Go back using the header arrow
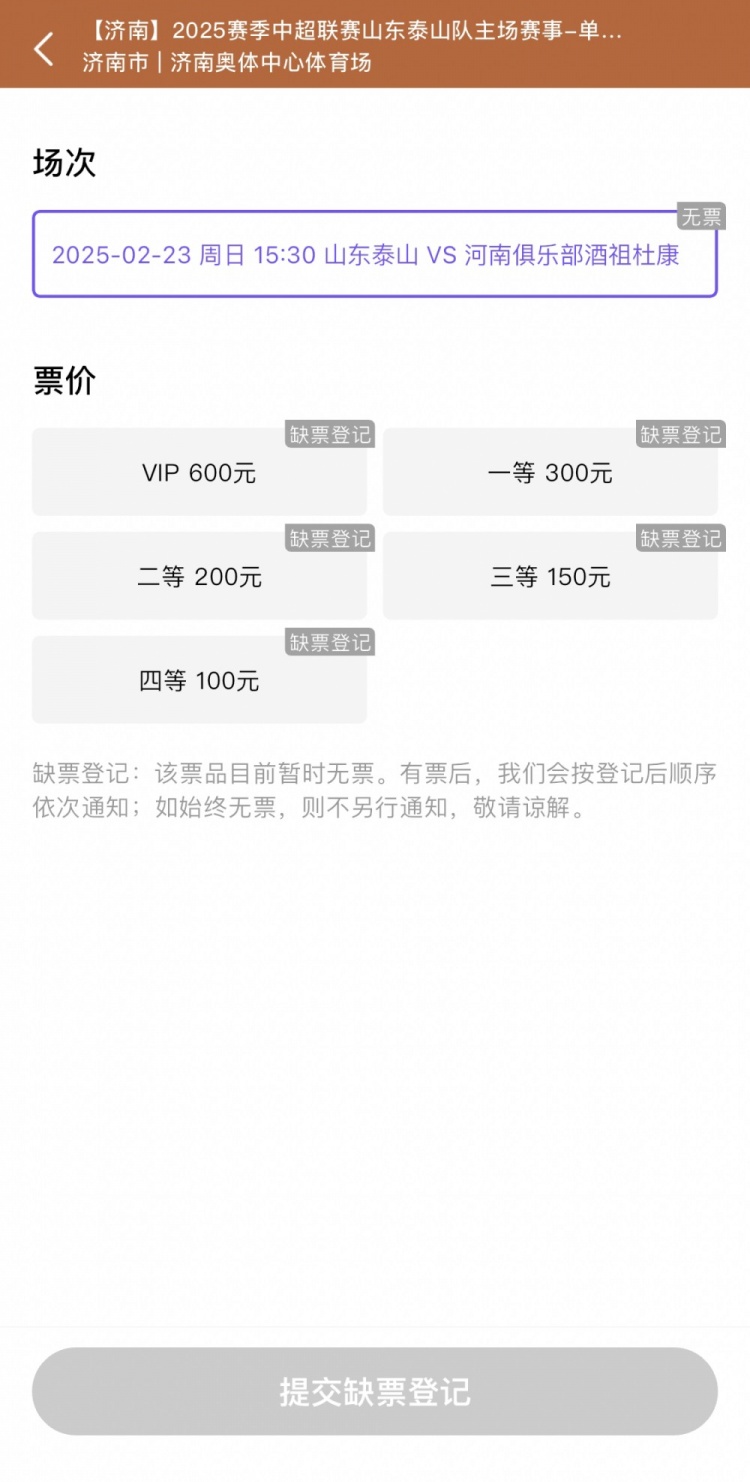 tap(44, 48)
